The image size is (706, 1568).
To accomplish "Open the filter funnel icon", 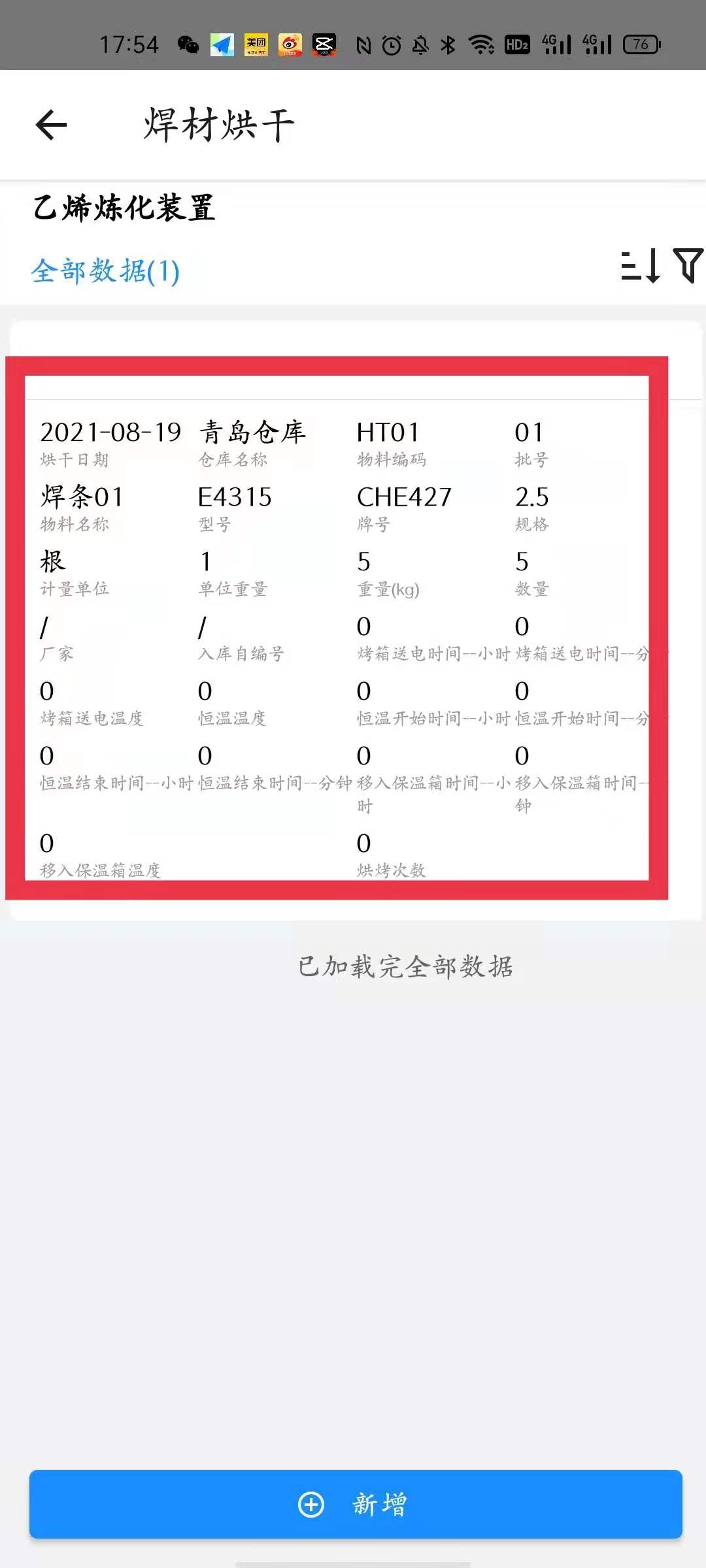I will click(x=688, y=265).
